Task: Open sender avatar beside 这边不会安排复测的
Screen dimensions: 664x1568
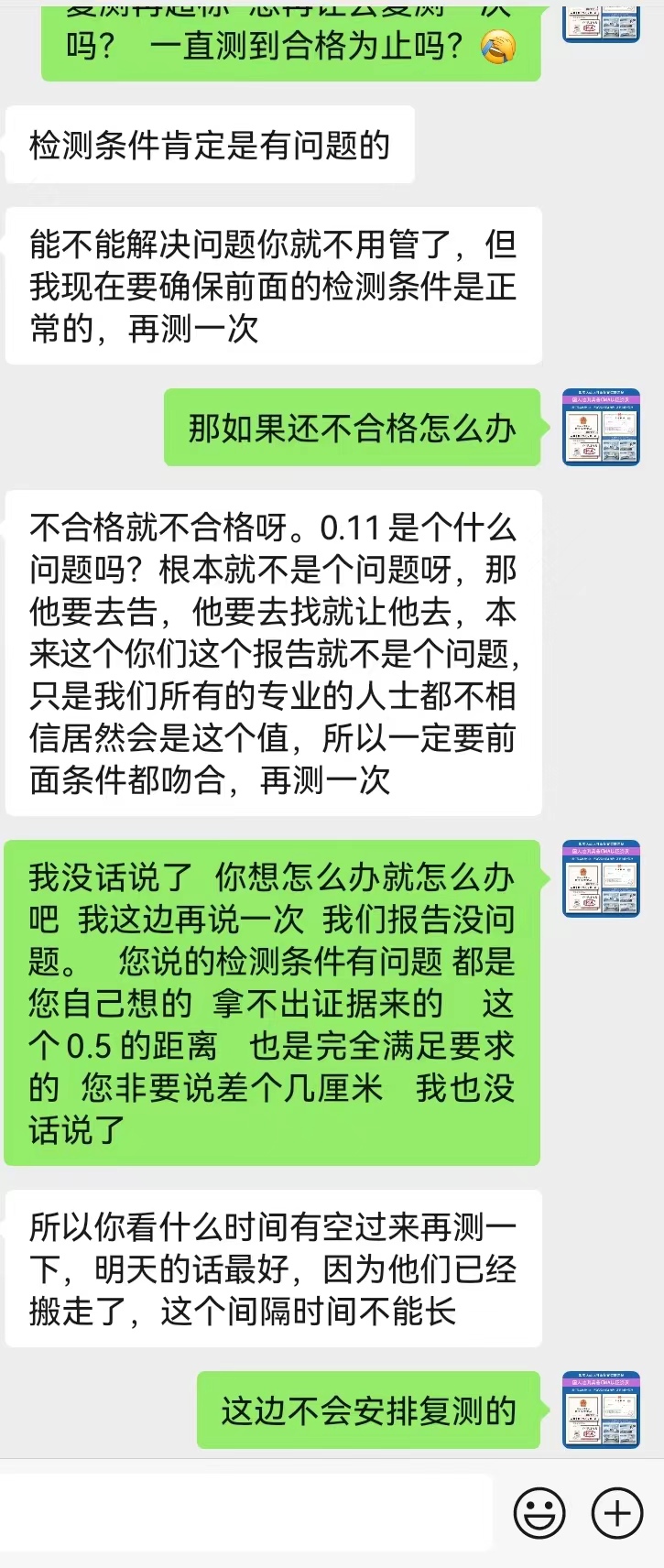Action: (x=601, y=1410)
